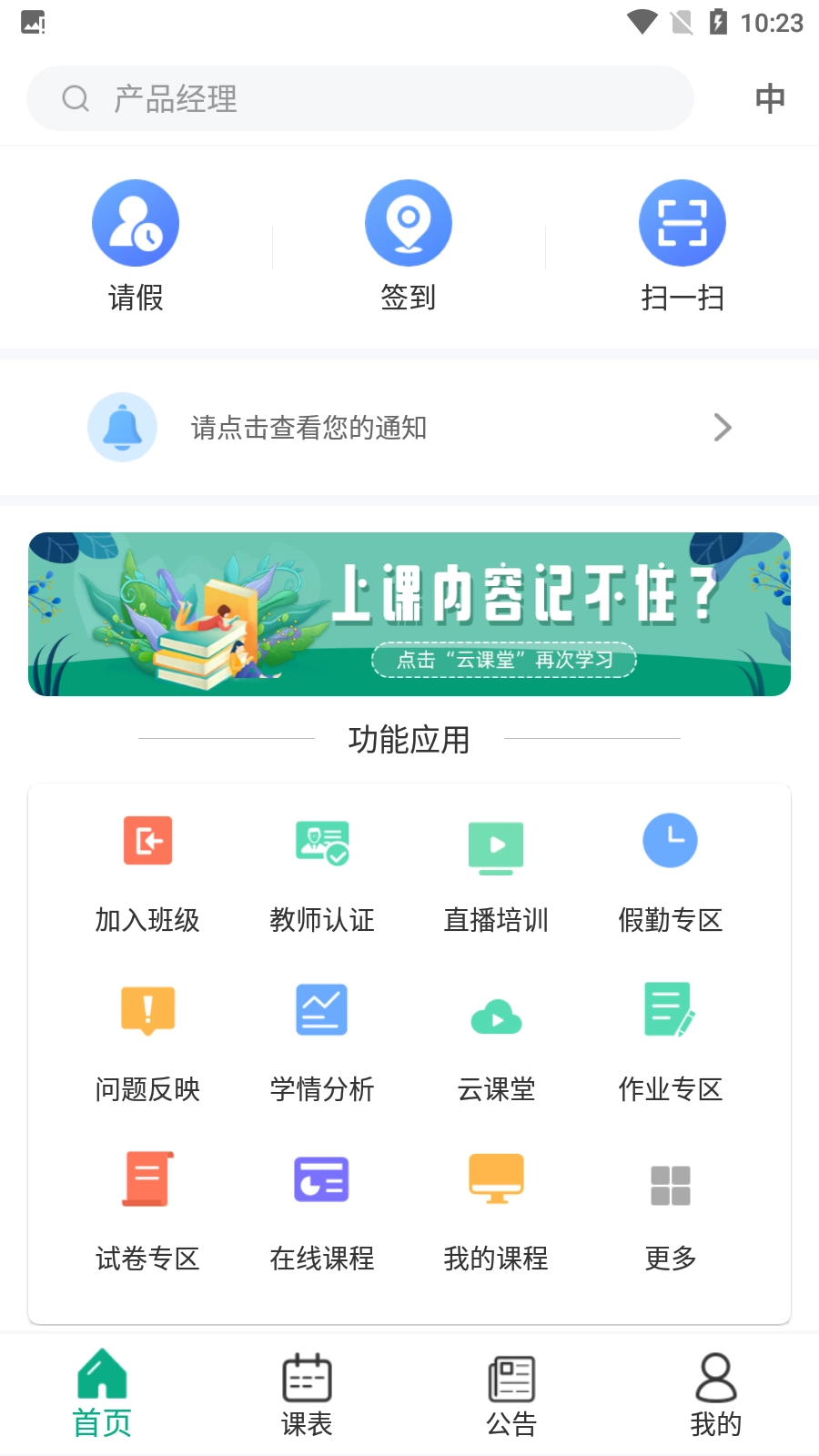Open the 请假 (leave request) icon

[136, 222]
